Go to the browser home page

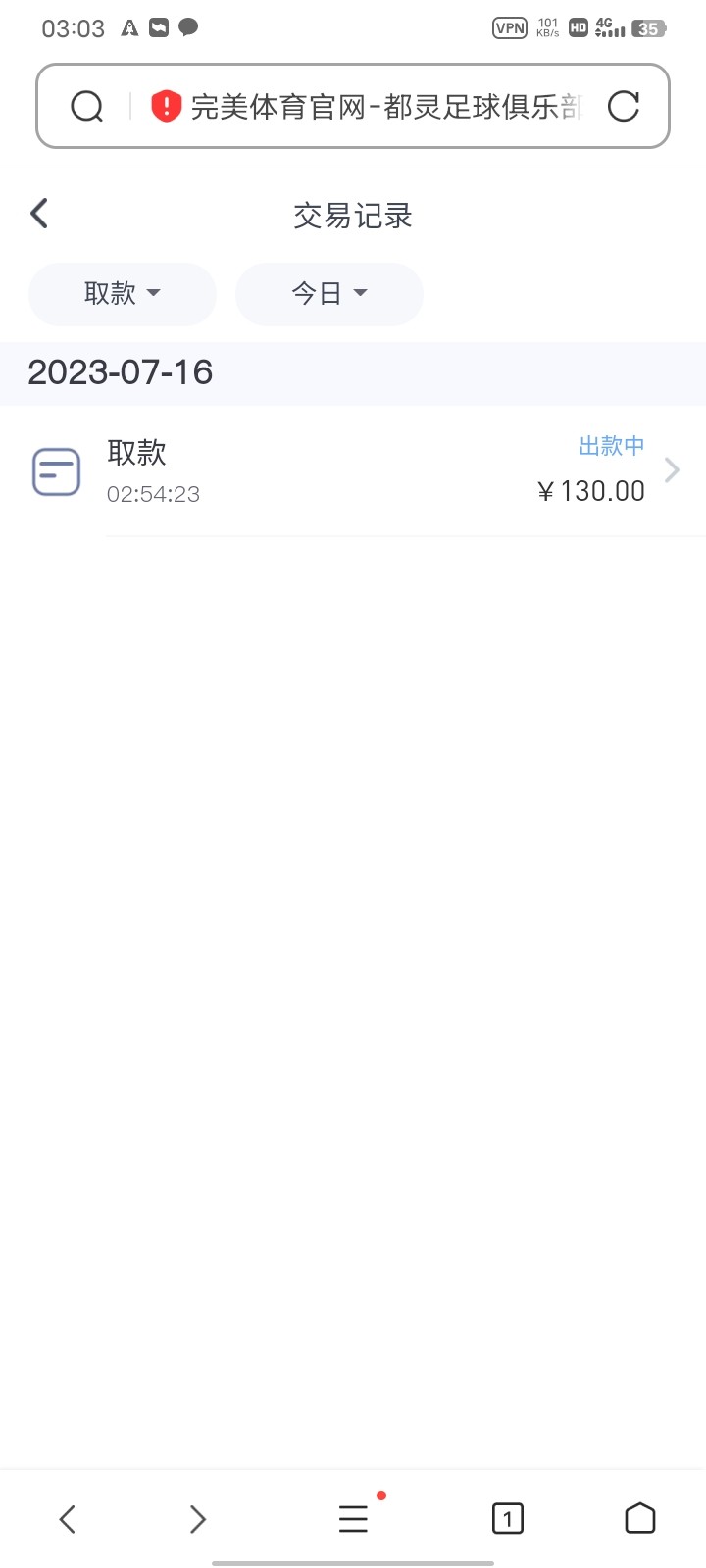click(x=639, y=1519)
